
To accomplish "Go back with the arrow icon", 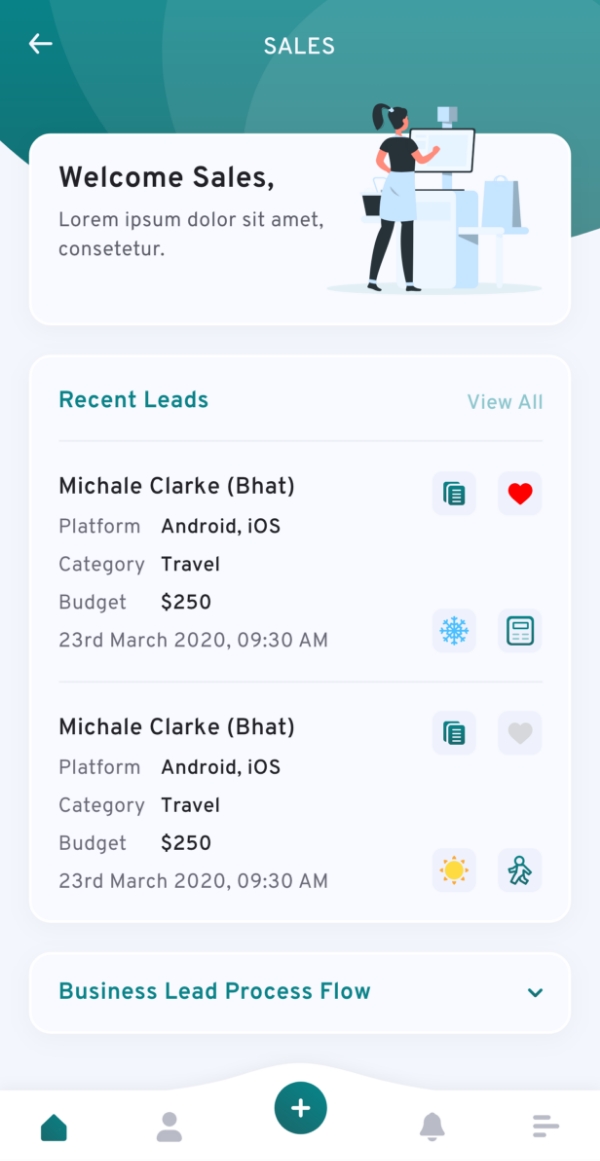I will tap(40, 44).
